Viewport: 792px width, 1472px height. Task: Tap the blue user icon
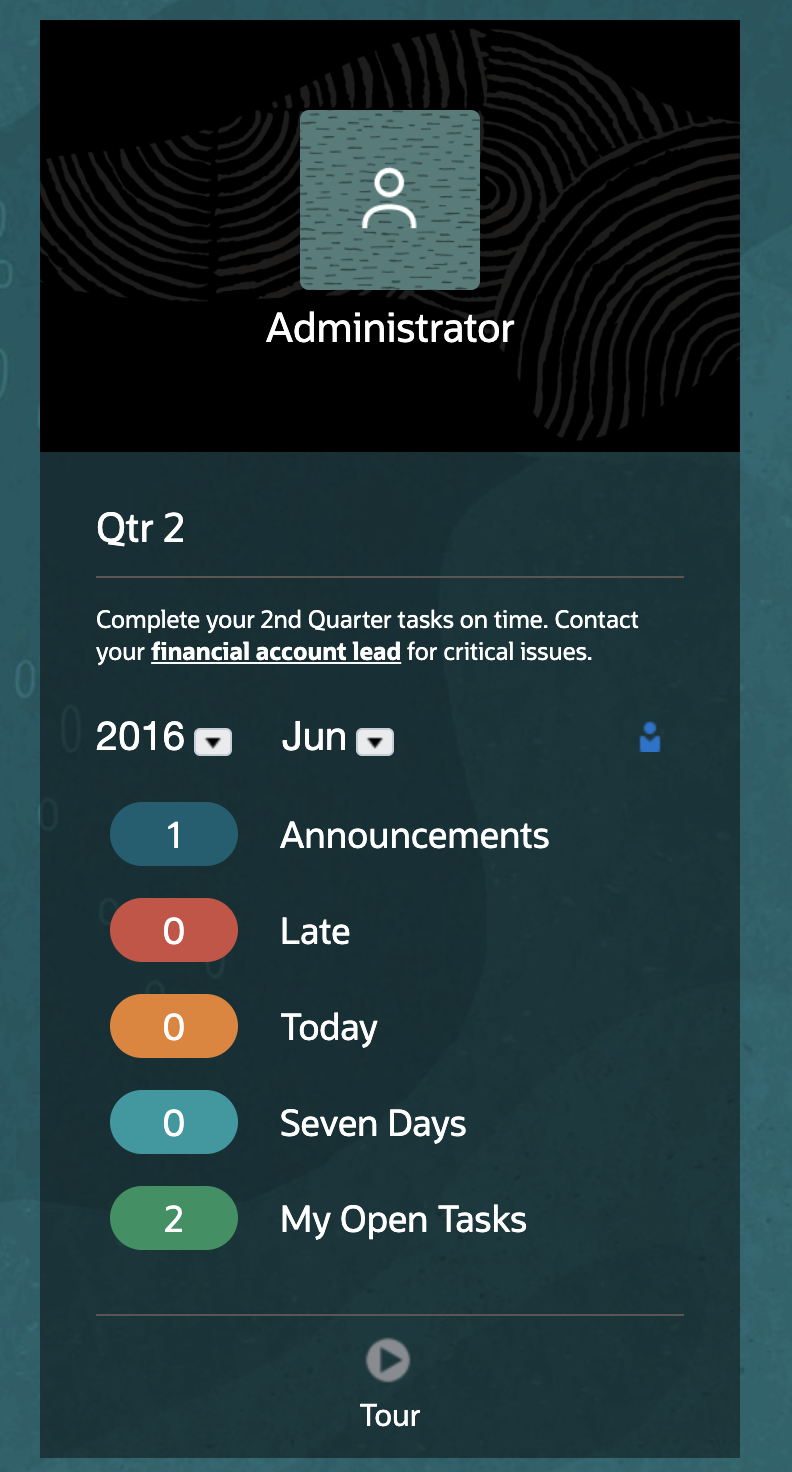(650, 738)
